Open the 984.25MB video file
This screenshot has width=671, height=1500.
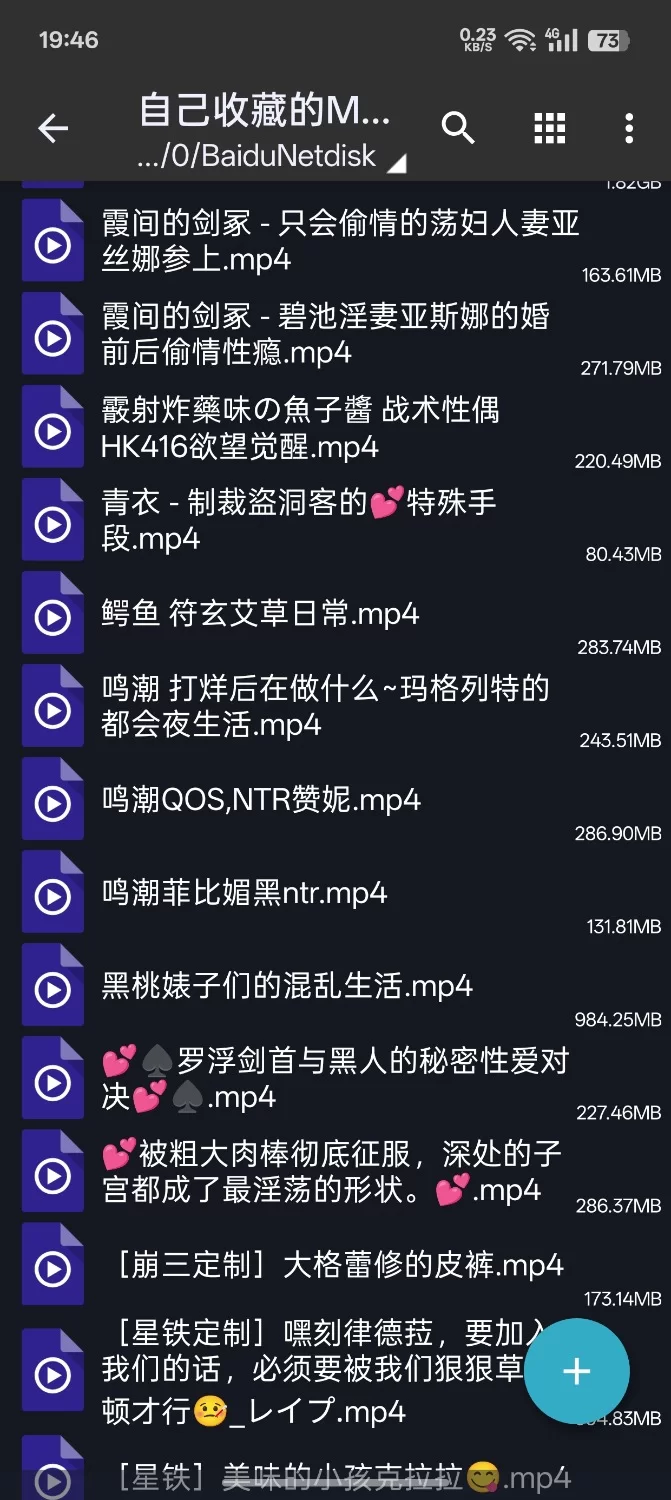pos(287,986)
